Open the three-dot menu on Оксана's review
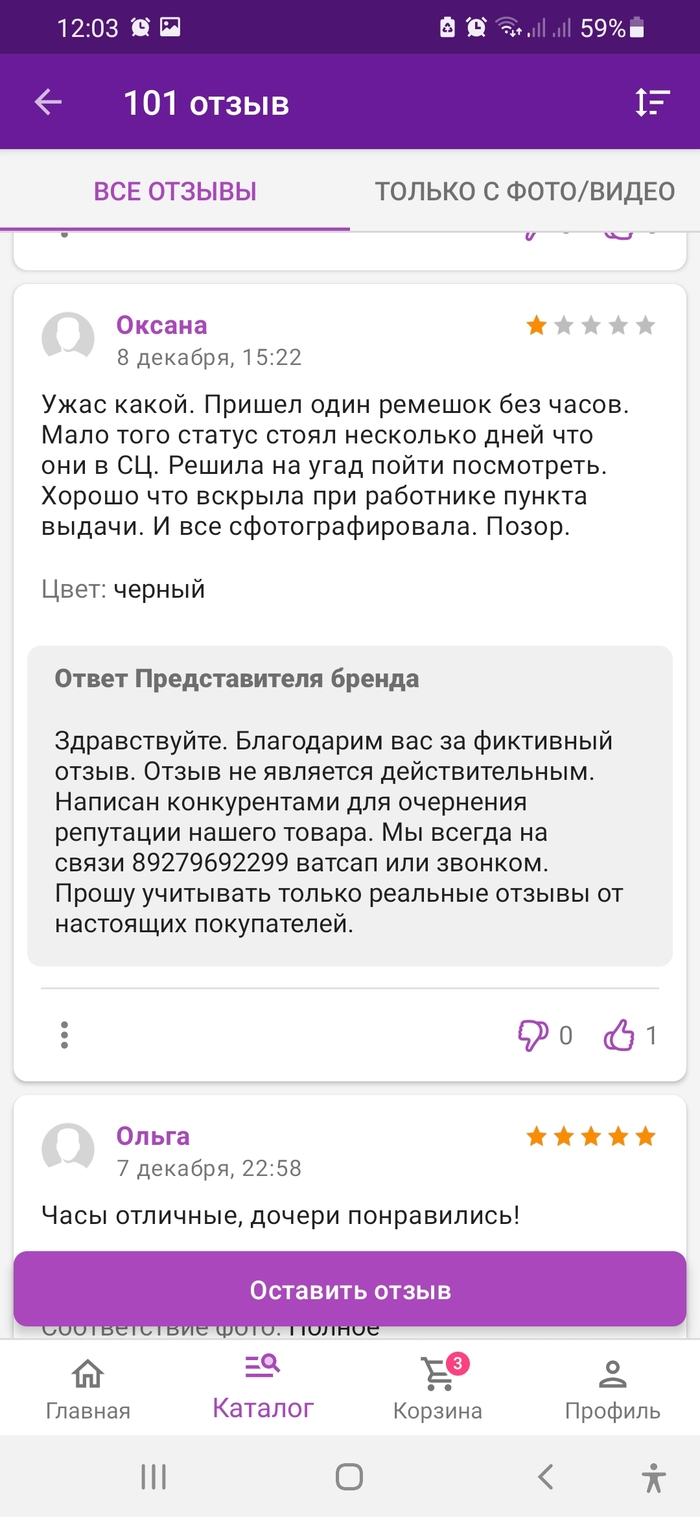This screenshot has height=1517, width=700. (64, 1035)
